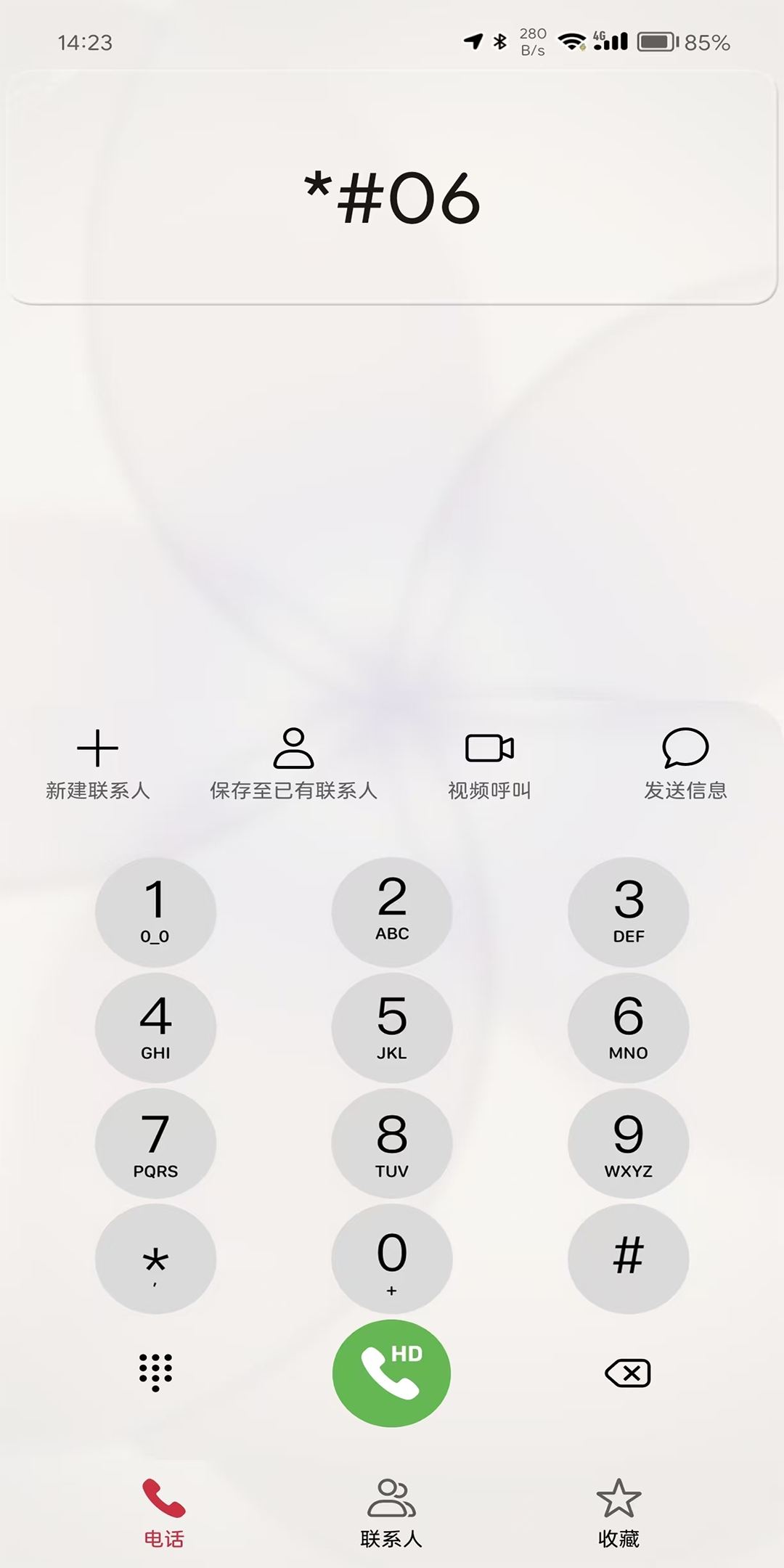Tap the 3 DEF key
This screenshot has width=784, height=1568.
coord(629,912)
